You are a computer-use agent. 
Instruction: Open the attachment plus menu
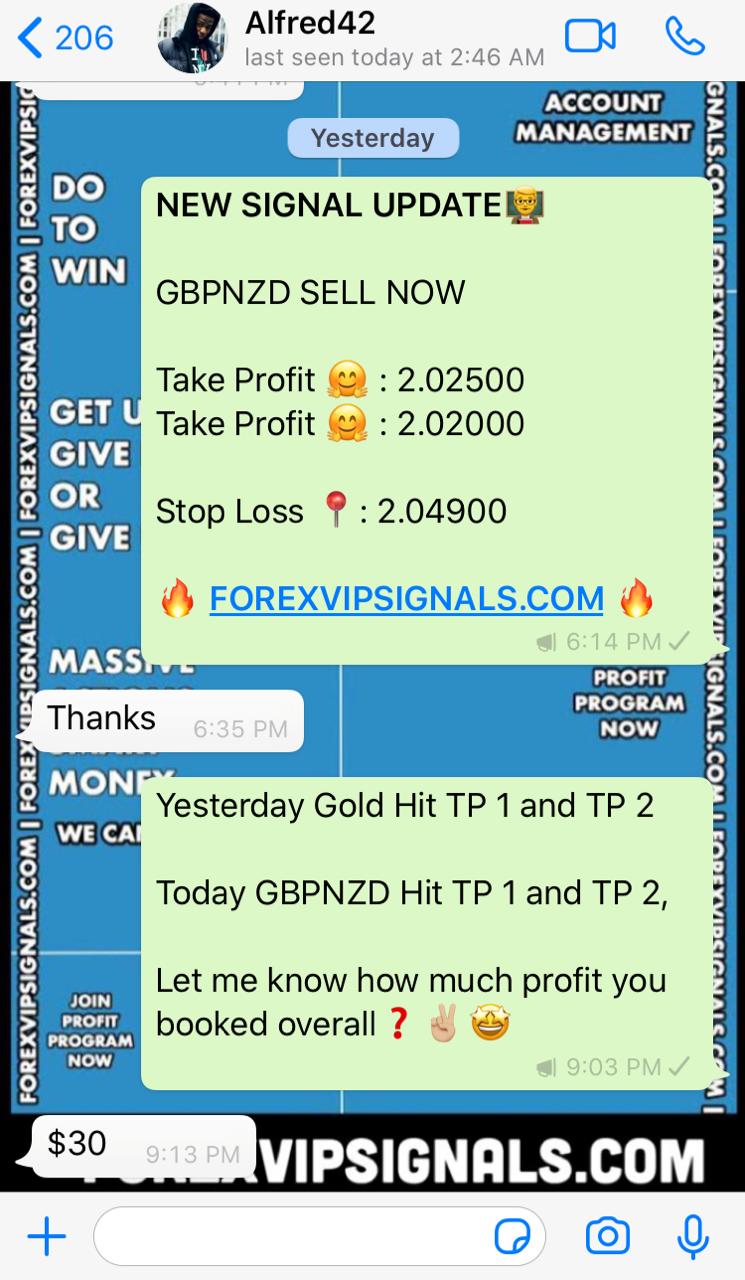click(x=46, y=1237)
